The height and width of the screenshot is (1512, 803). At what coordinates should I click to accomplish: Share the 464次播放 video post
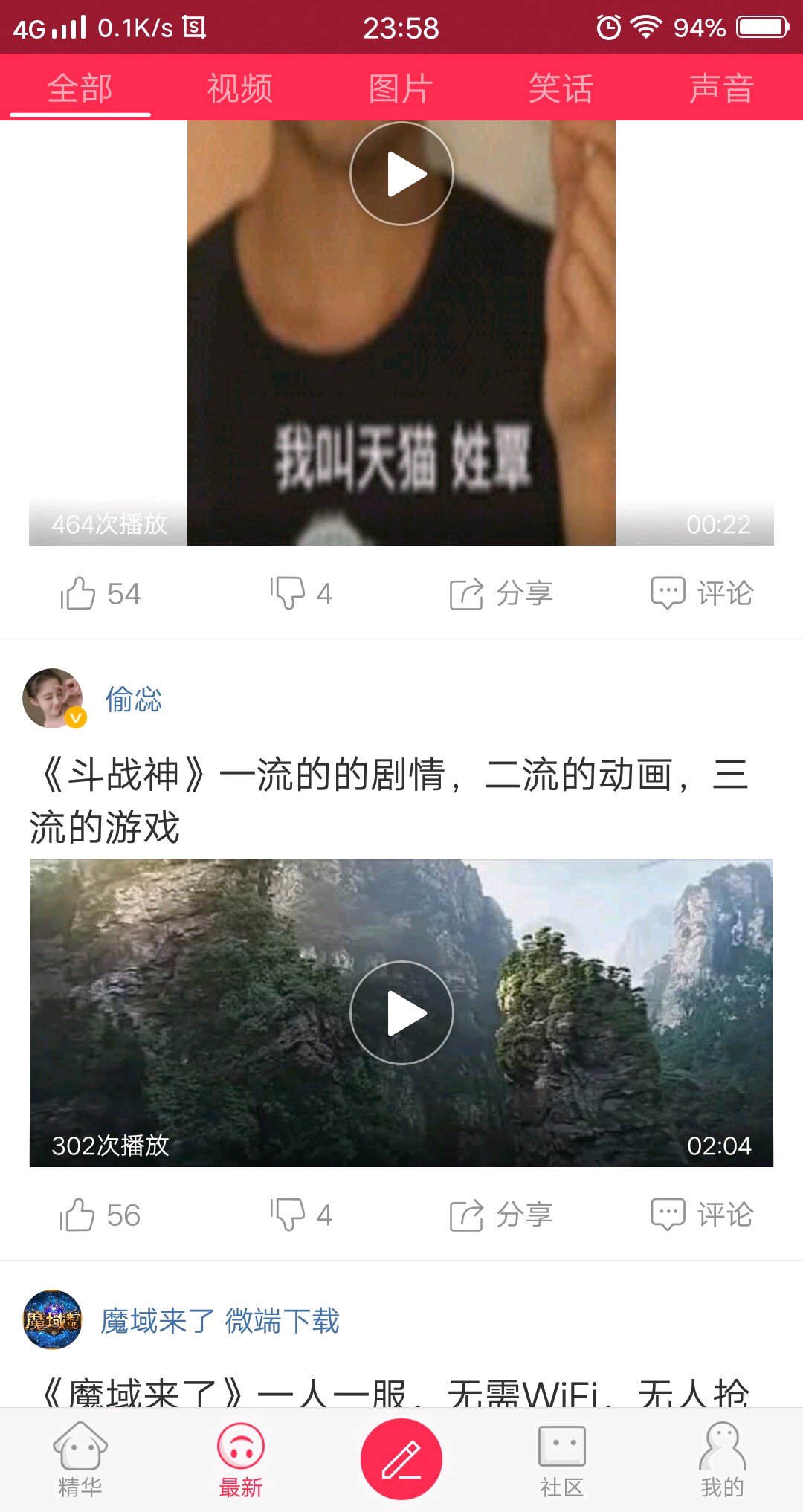501,594
